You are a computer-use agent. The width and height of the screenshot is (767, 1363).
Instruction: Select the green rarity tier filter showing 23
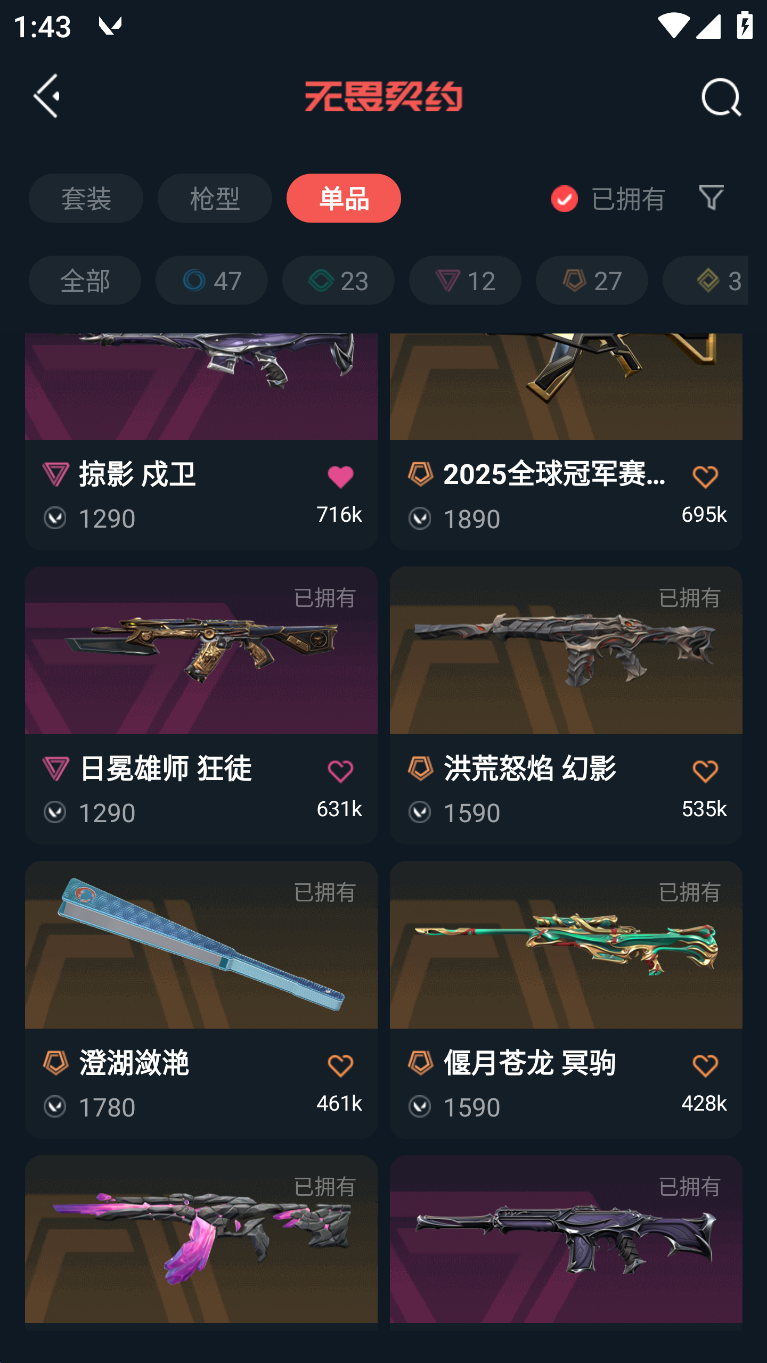tap(338, 281)
